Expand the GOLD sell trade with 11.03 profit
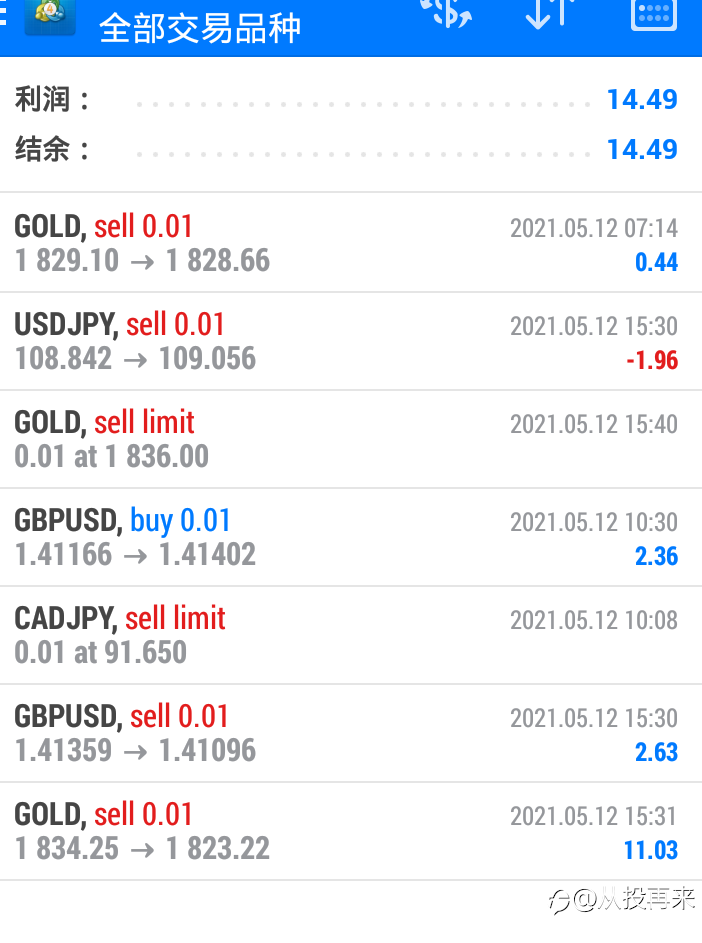Image resolution: width=702 pixels, height=943 pixels. coord(351,832)
